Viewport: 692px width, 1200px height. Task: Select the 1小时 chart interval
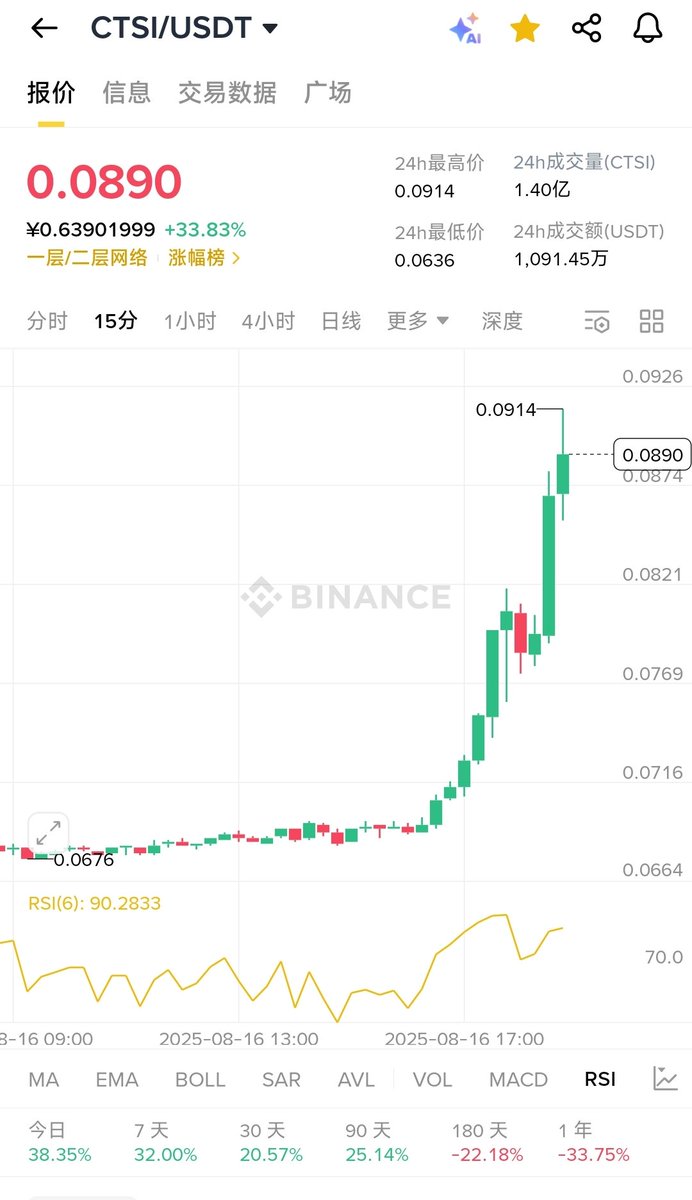click(x=190, y=321)
